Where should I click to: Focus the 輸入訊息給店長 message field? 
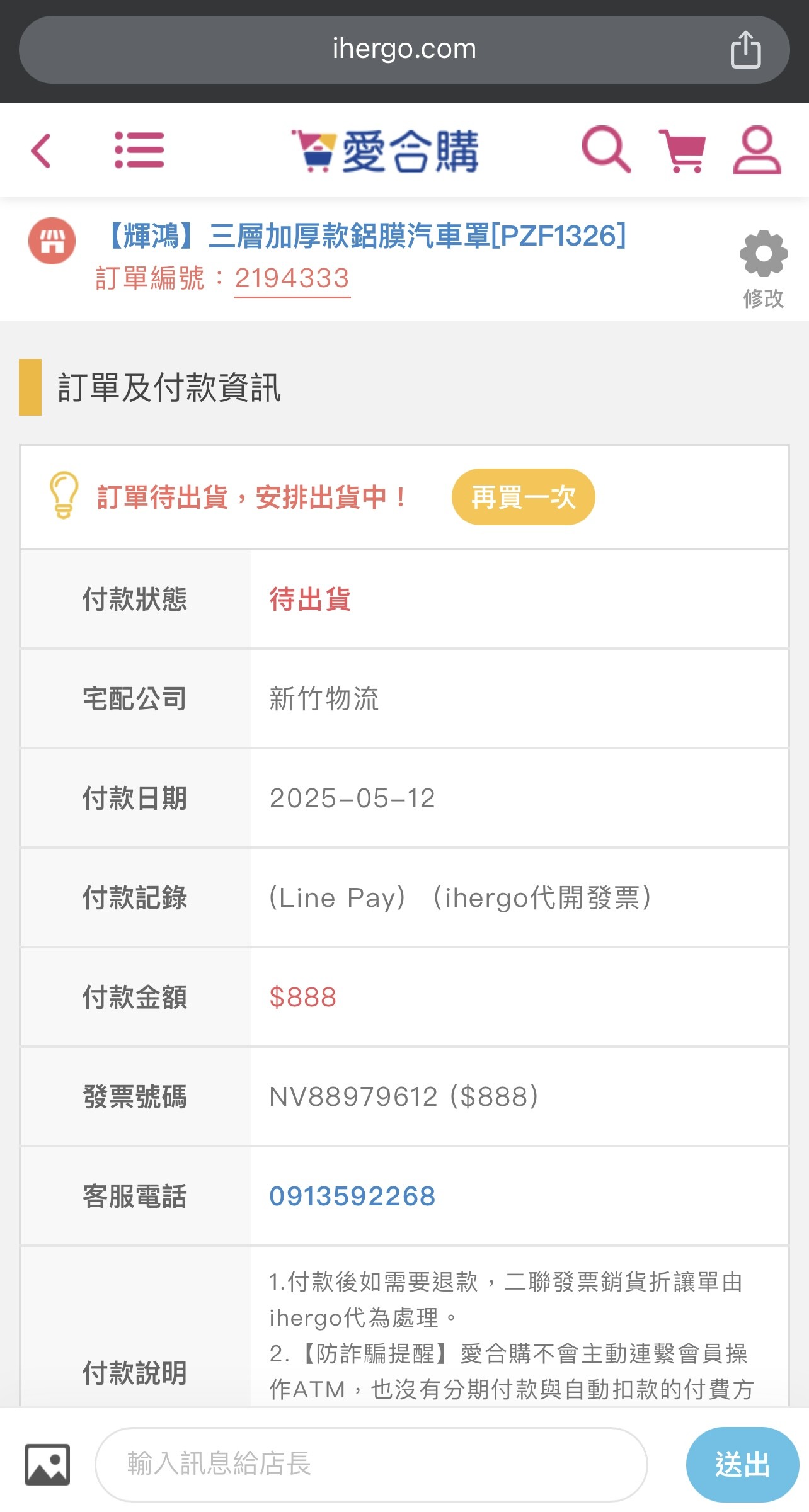pyautogui.click(x=371, y=1464)
